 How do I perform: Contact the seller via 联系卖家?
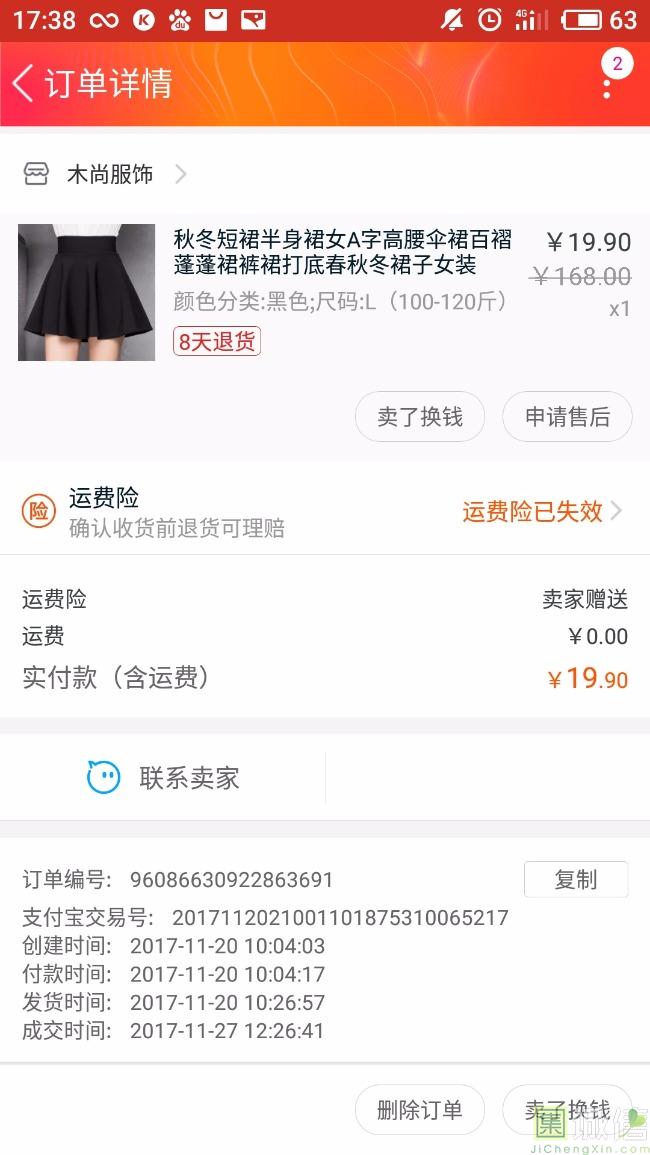coord(165,778)
